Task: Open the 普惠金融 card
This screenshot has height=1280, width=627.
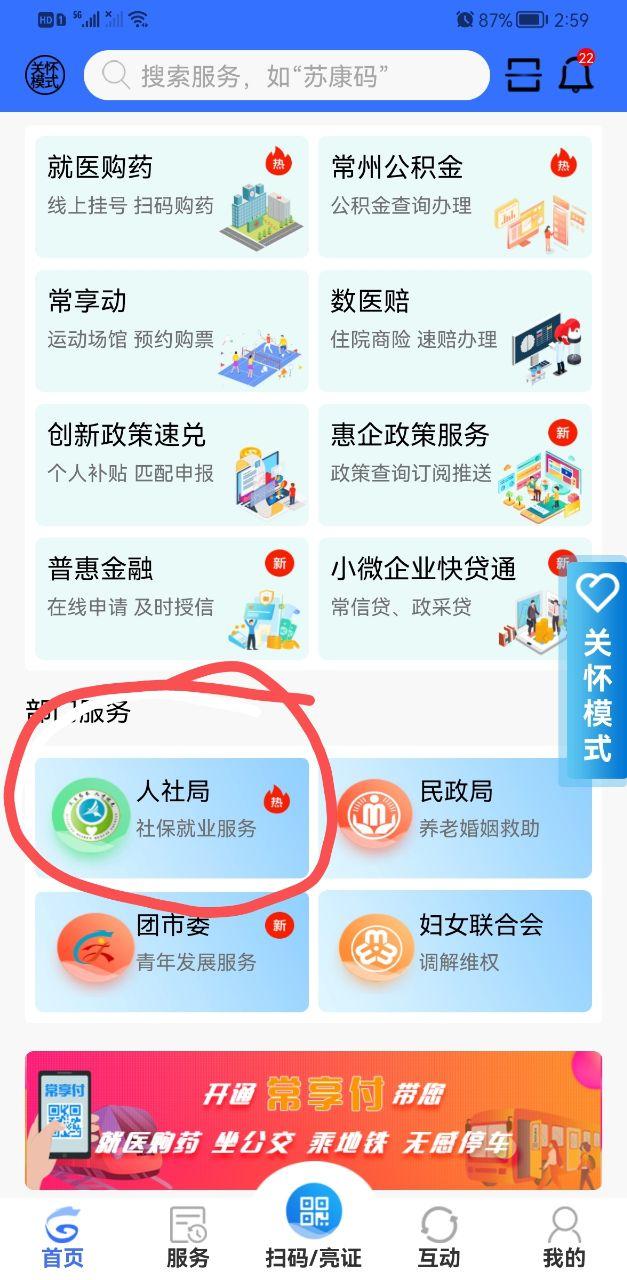Action: point(172,599)
